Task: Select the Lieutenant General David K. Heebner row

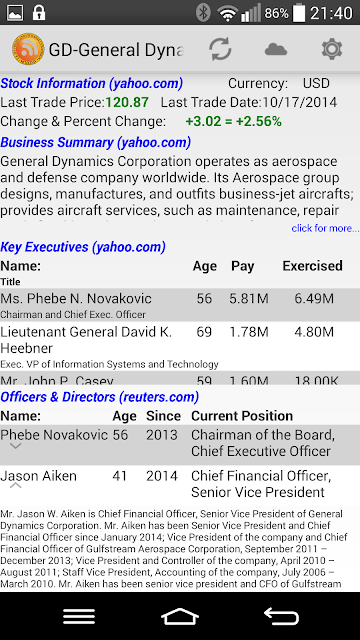Action: pyautogui.click(x=180, y=346)
